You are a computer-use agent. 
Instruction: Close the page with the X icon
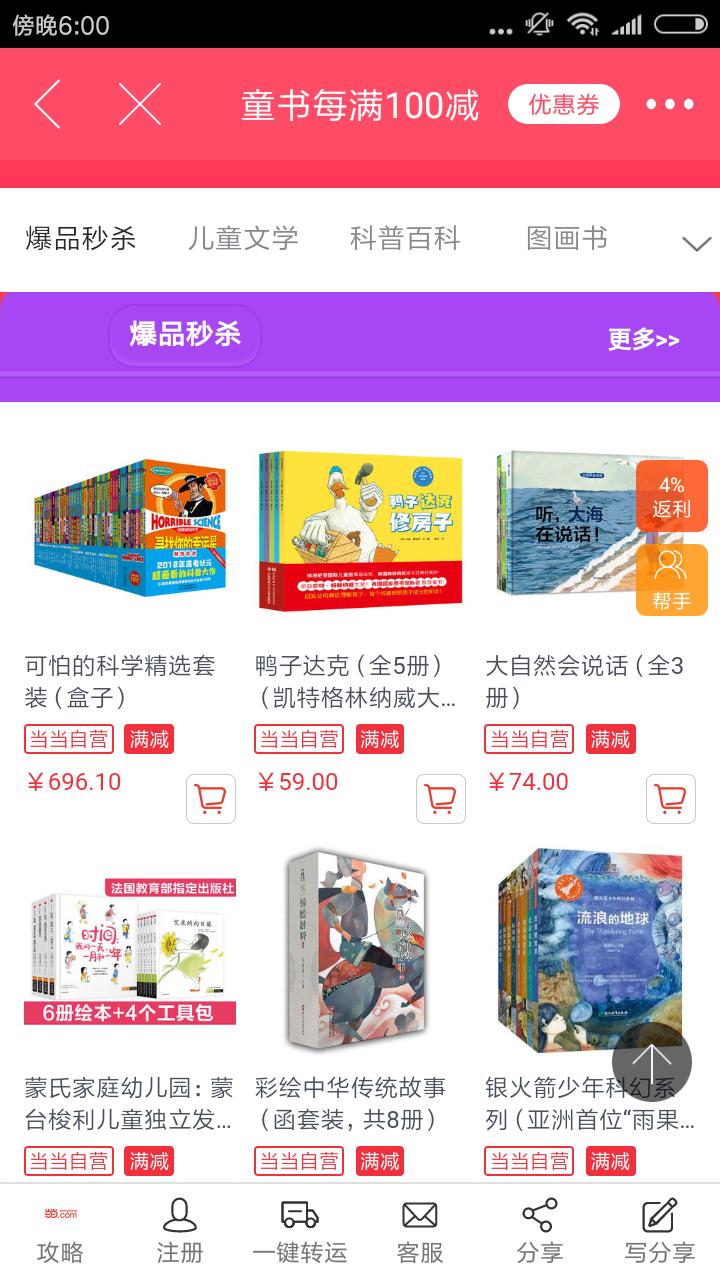(139, 104)
